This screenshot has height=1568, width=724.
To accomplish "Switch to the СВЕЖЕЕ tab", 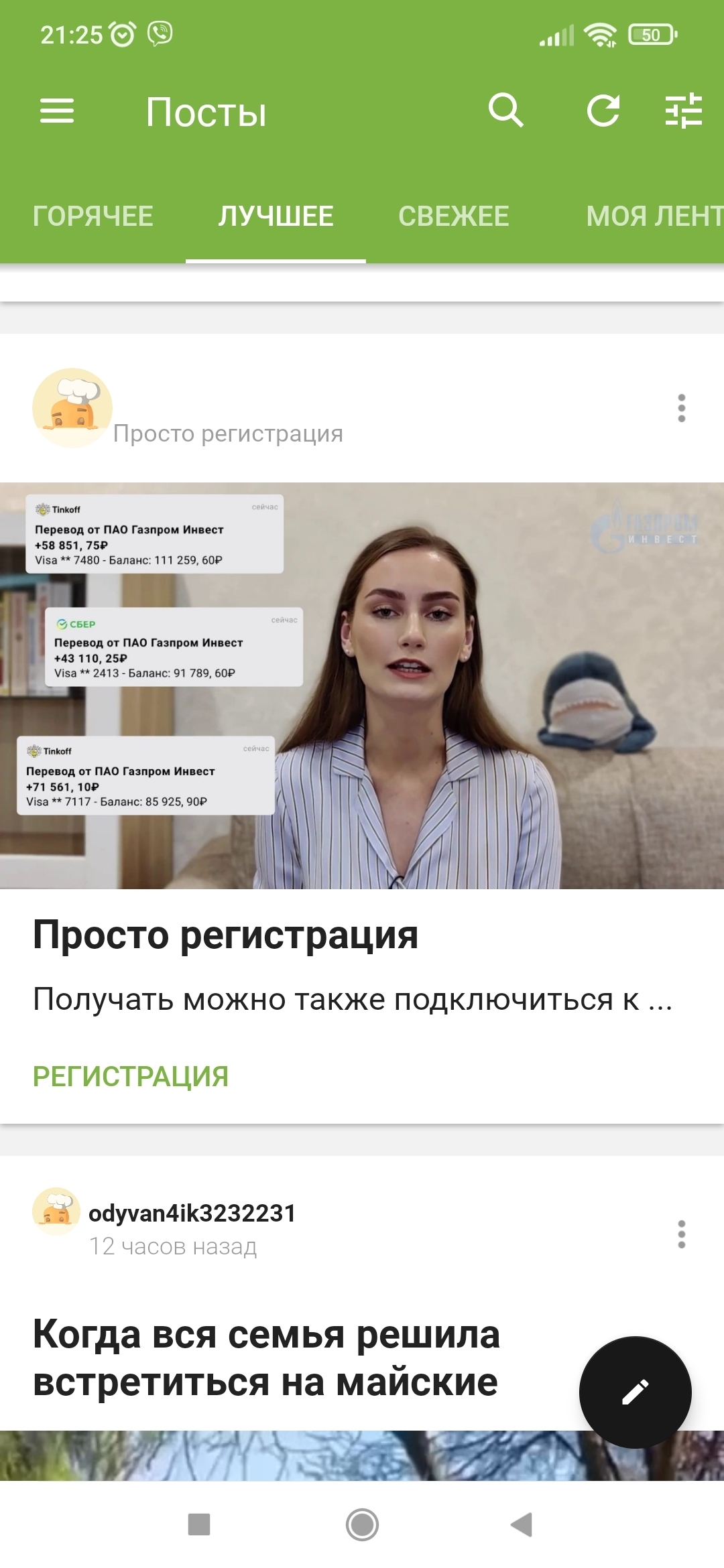I will point(454,216).
